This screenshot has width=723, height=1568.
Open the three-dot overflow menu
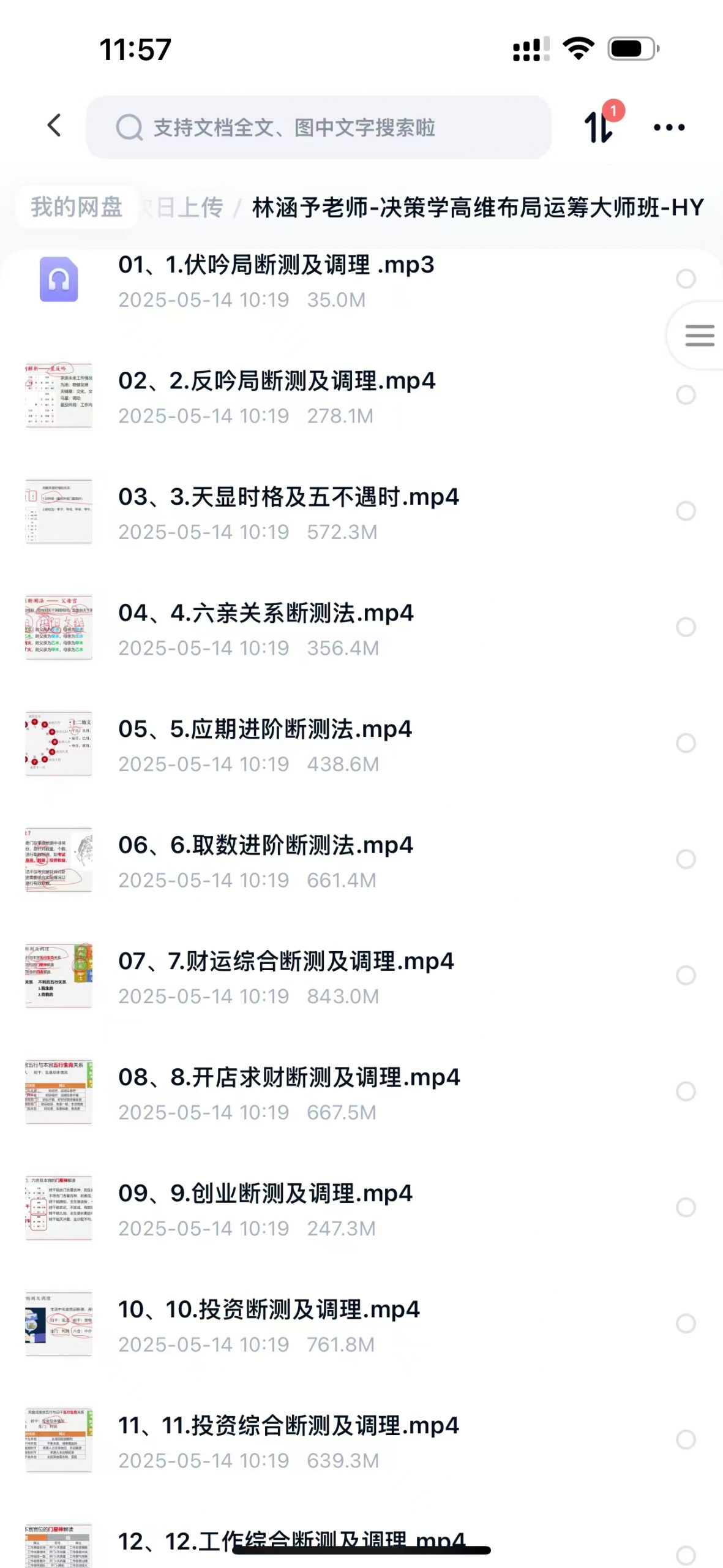click(669, 127)
